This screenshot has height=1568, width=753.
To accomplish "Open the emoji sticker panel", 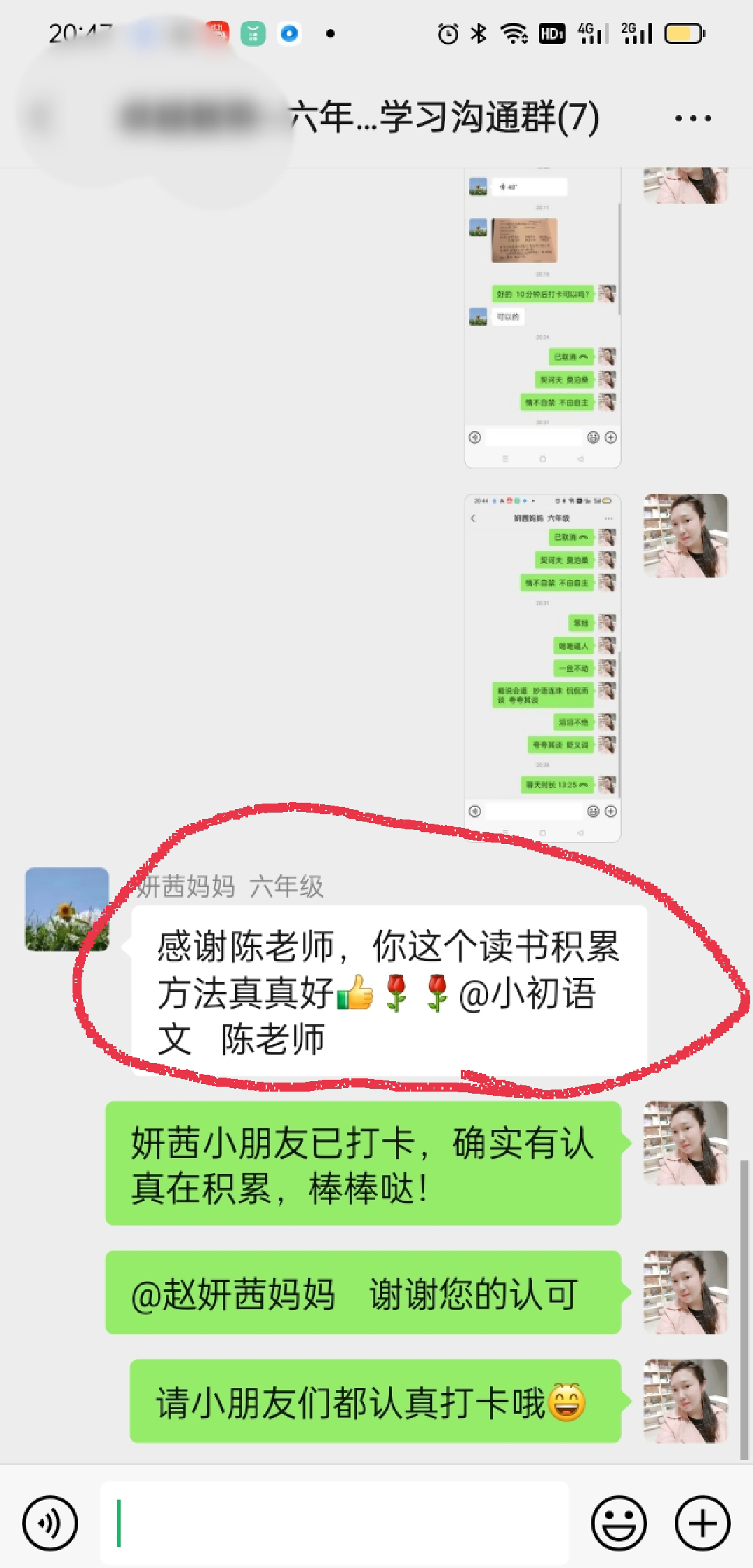I will point(618,1523).
